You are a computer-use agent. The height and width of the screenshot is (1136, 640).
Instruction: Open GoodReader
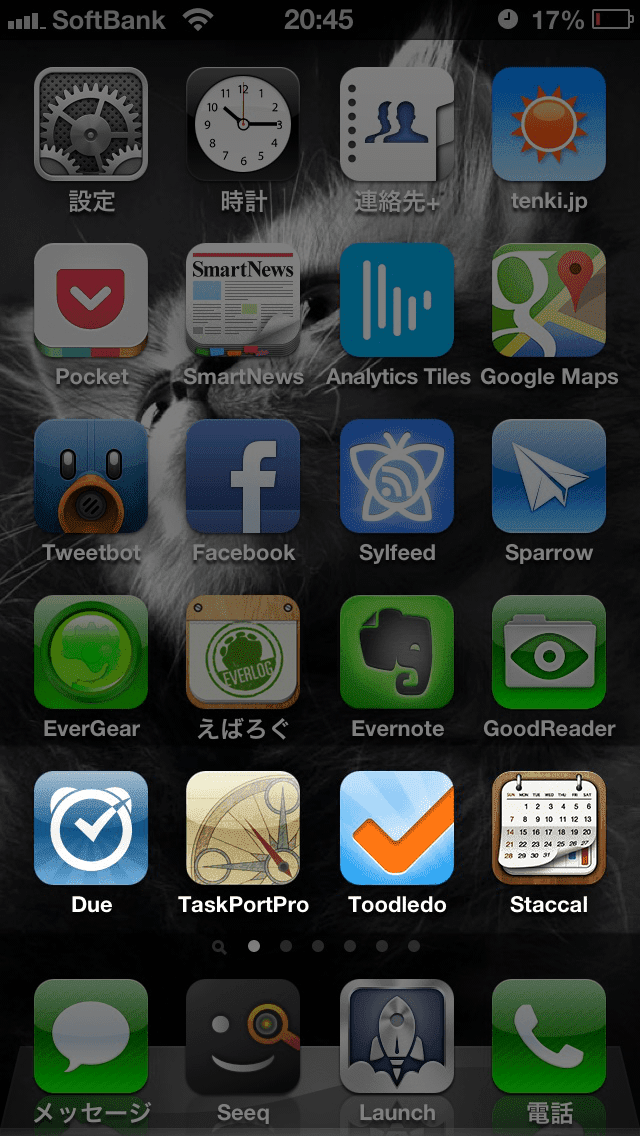point(549,652)
